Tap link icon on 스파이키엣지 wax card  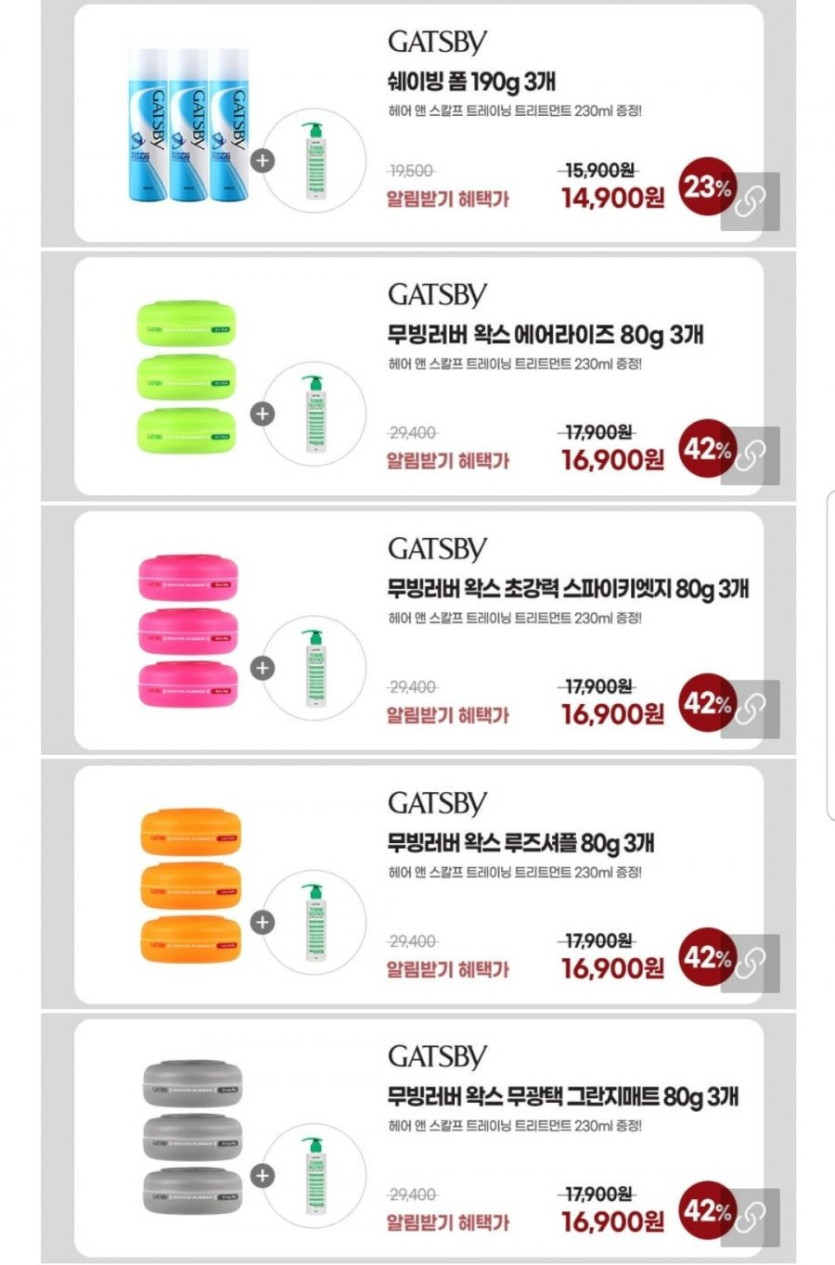[749, 710]
